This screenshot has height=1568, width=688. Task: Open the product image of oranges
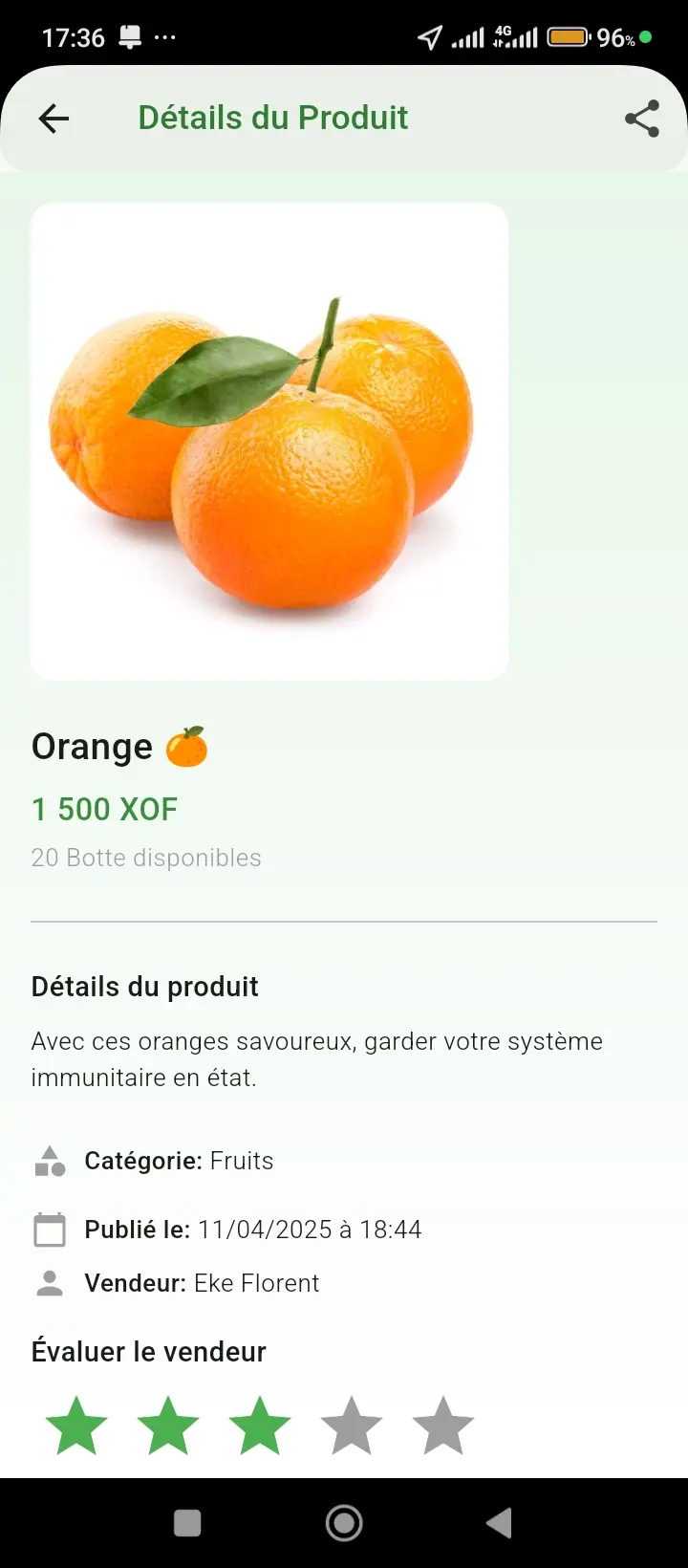click(x=269, y=441)
